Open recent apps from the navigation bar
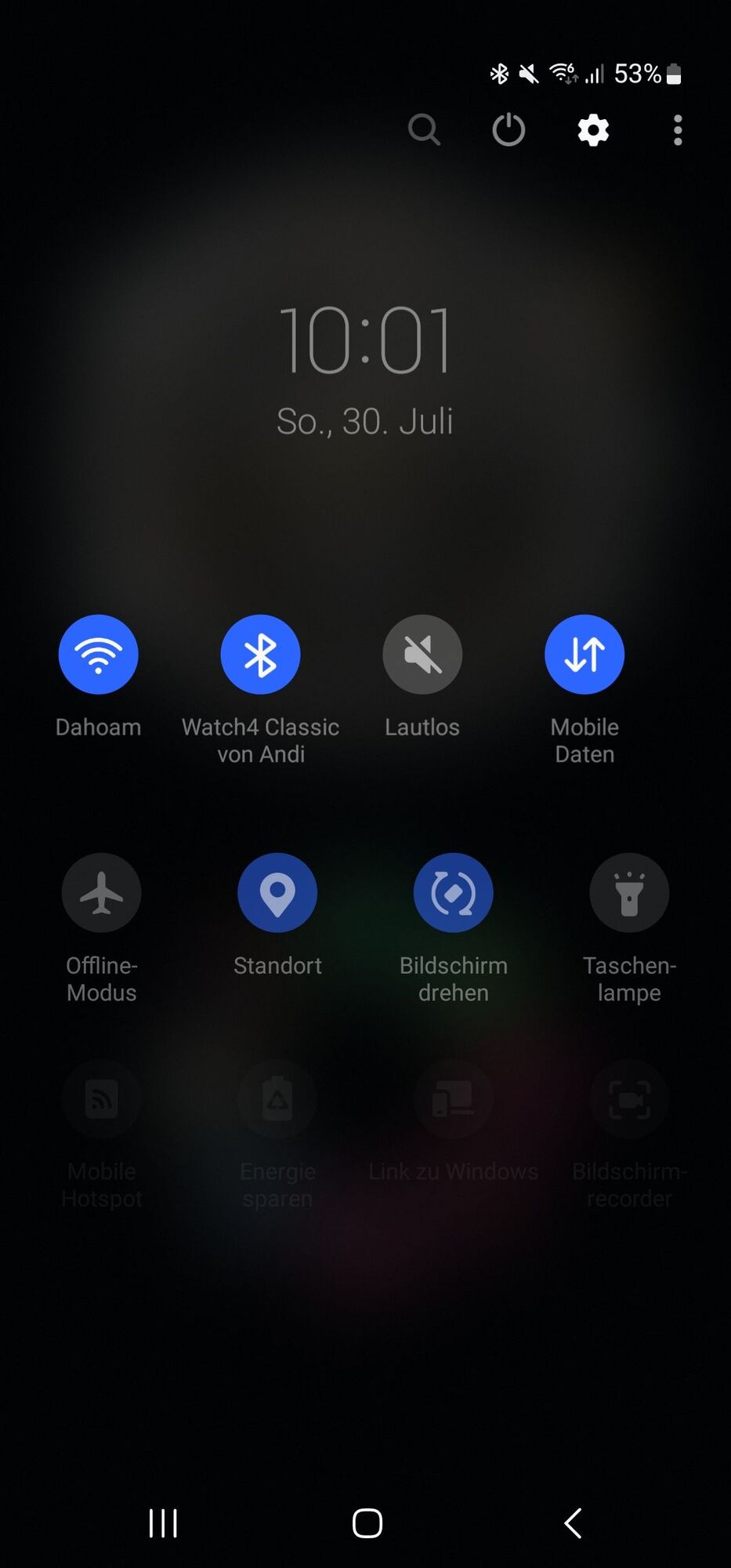The width and height of the screenshot is (731, 1568). (163, 1523)
